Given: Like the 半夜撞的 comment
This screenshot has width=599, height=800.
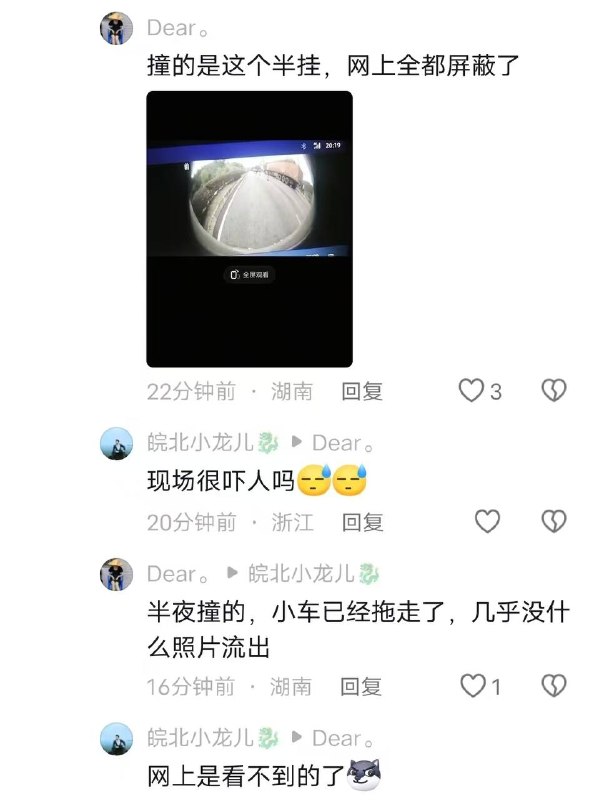Looking at the screenshot, I should coord(472,686).
